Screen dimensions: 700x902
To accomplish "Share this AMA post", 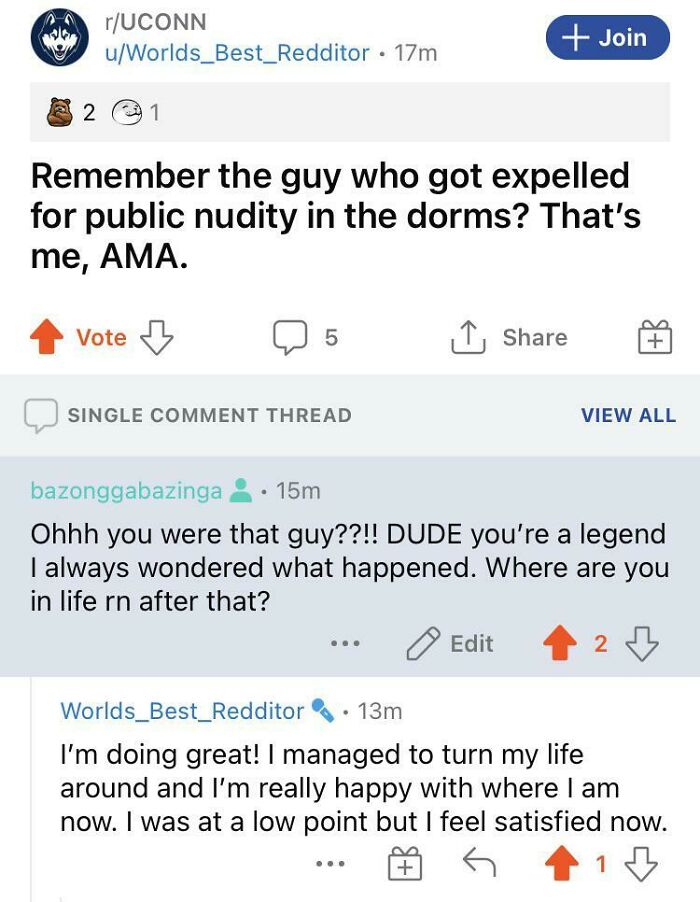I will (x=508, y=338).
